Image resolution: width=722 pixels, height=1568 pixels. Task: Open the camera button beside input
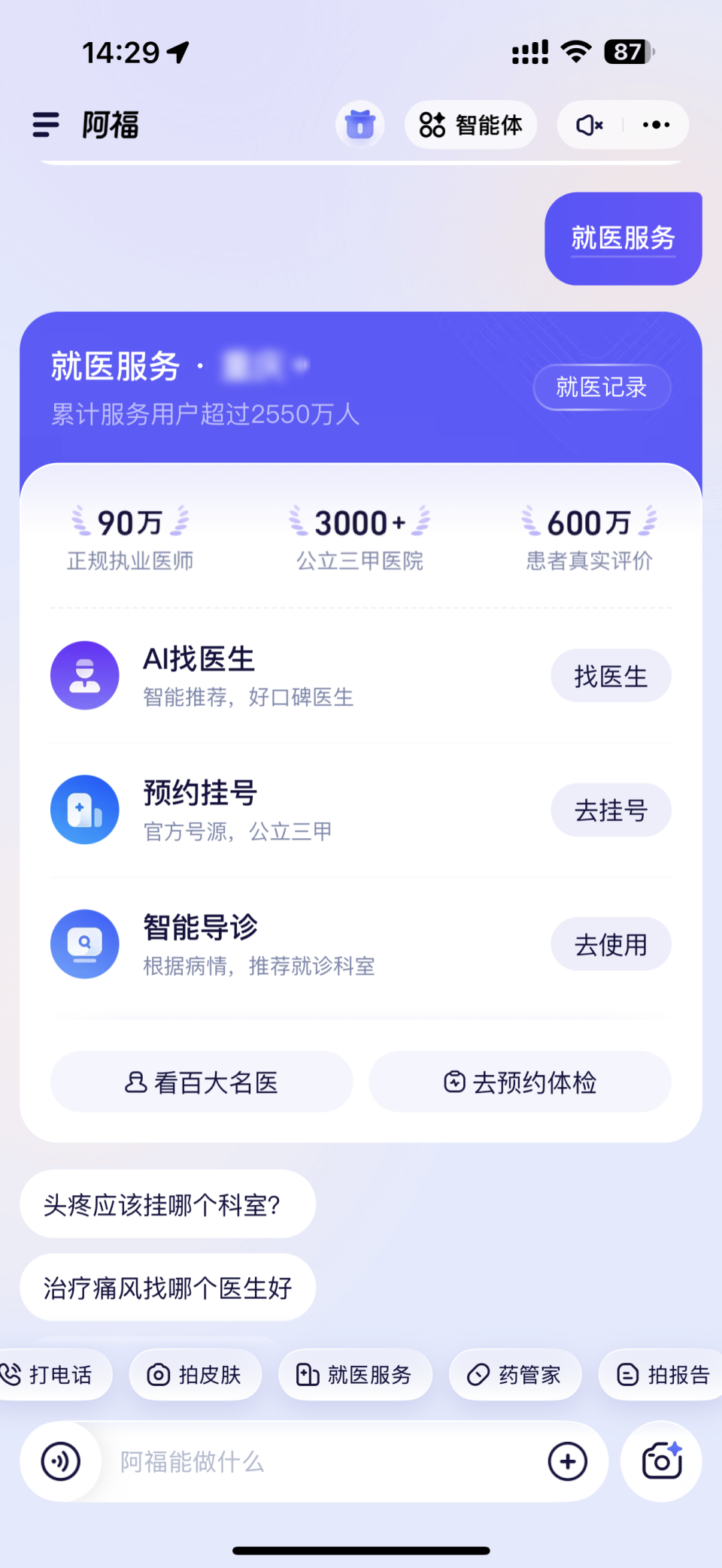pos(661,1461)
